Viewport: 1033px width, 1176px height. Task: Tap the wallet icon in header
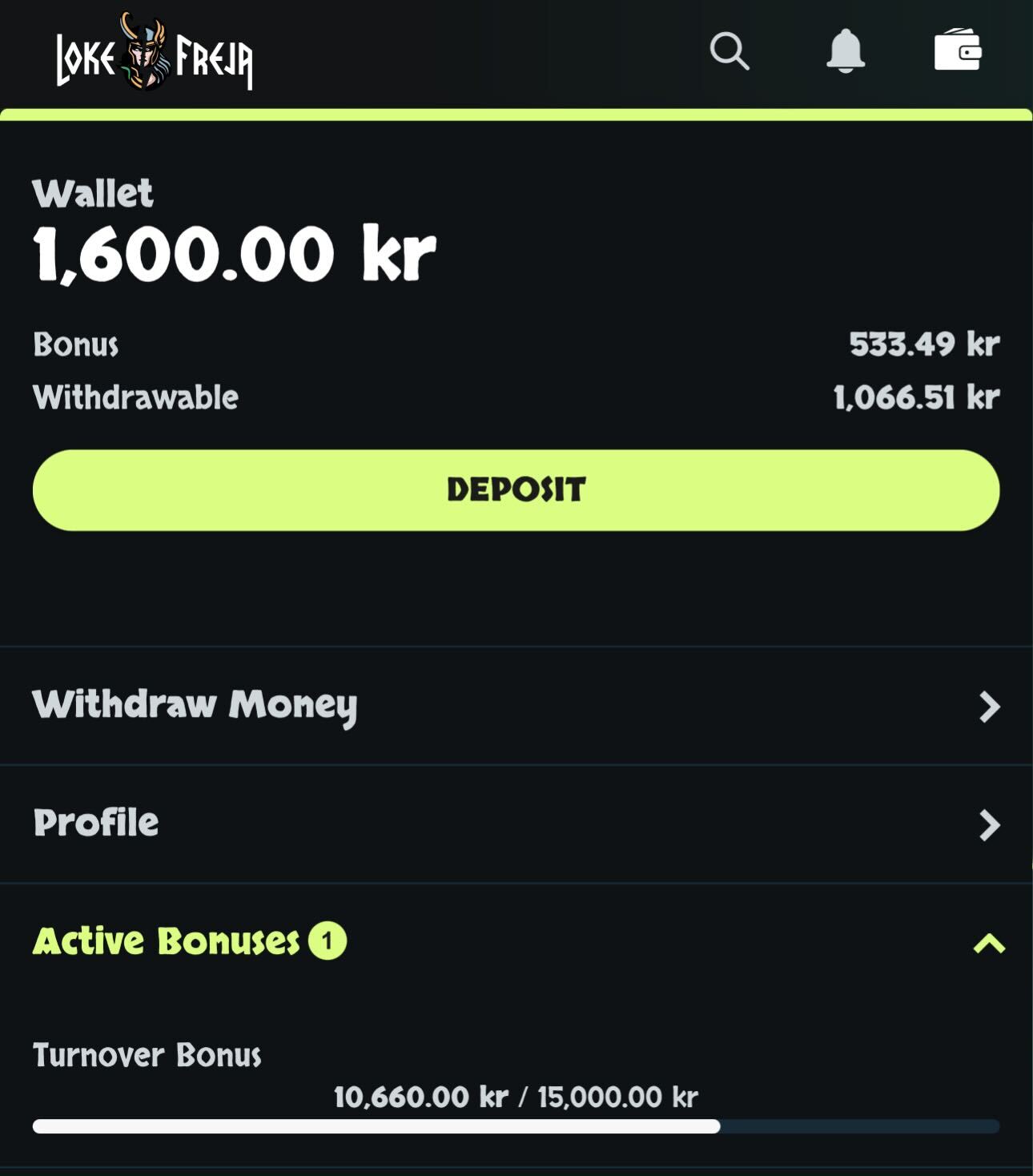(x=958, y=50)
